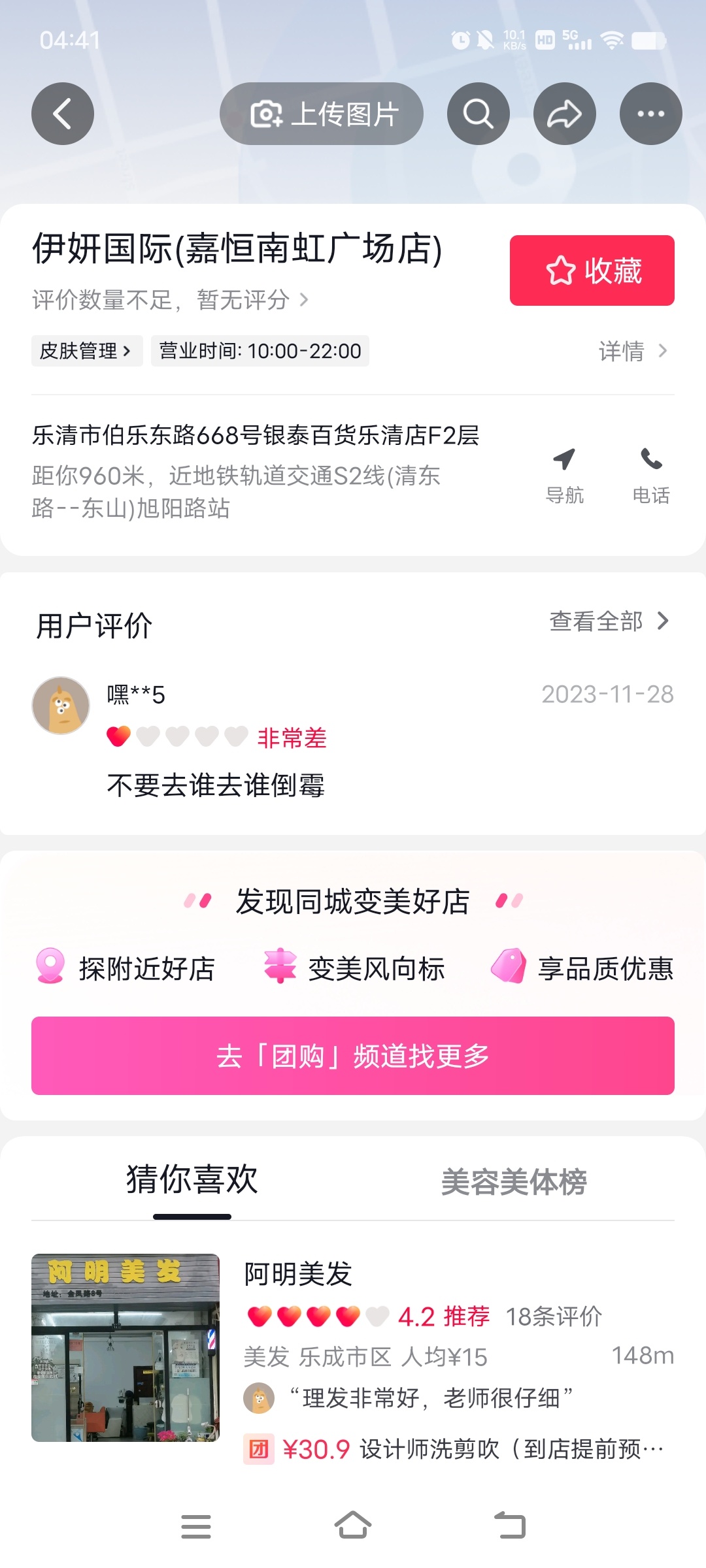706x1568 pixels.
Task: Start 导航 navigation to the shop
Action: 565,476
